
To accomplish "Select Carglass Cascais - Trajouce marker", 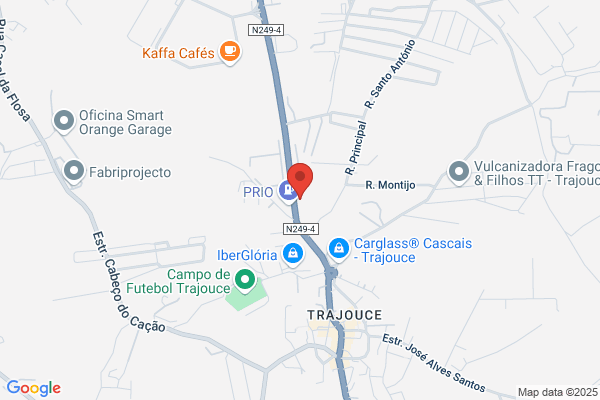I will pyautogui.click(x=339, y=250).
